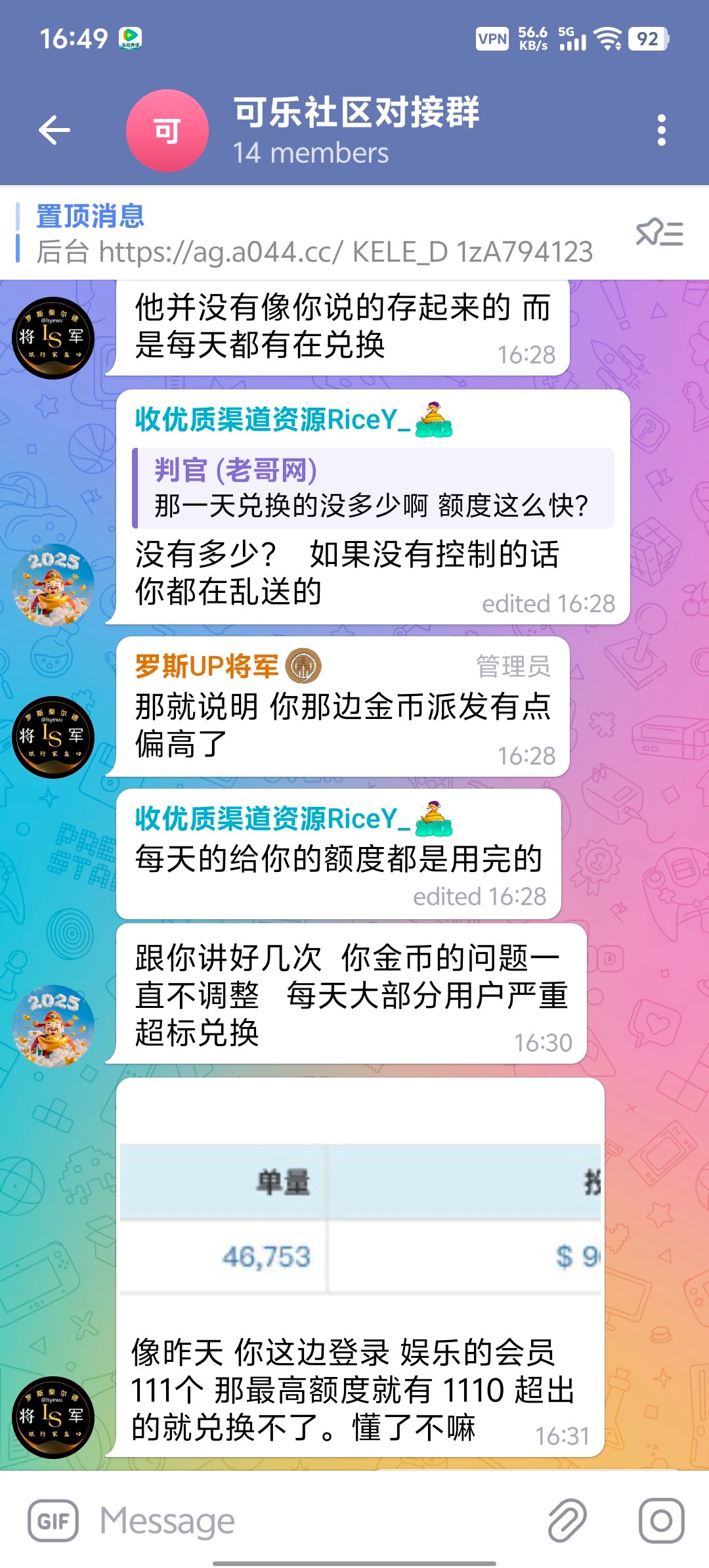The height and width of the screenshot is (1568, 709).
Task: Open the camera to record media
Action: (661, 1520)
